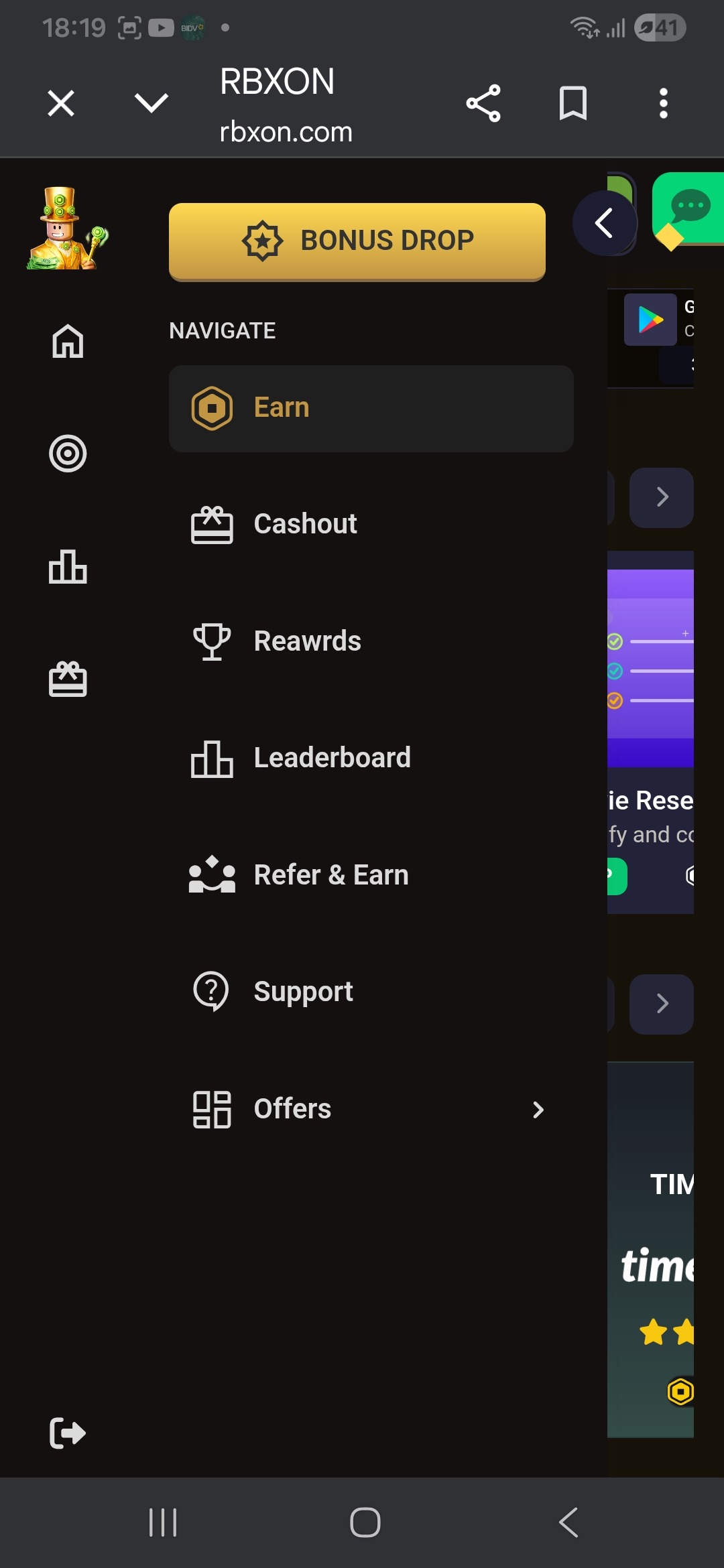The image size is (724, 1568).
Task: Share the rbxon.com page
Action: point(483,103)
